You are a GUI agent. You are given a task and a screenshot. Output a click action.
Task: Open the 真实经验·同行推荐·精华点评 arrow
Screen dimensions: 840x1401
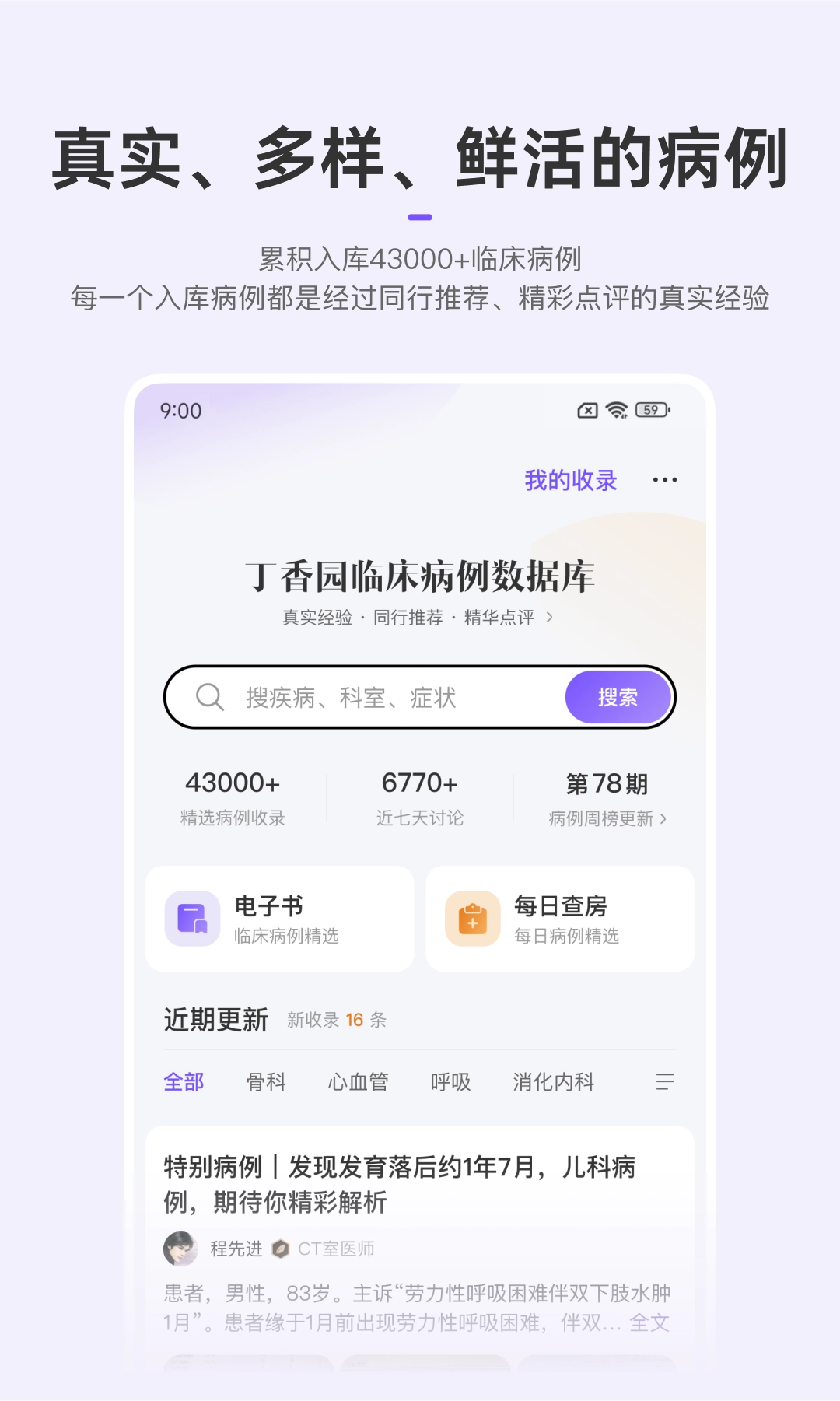point(550,617)
